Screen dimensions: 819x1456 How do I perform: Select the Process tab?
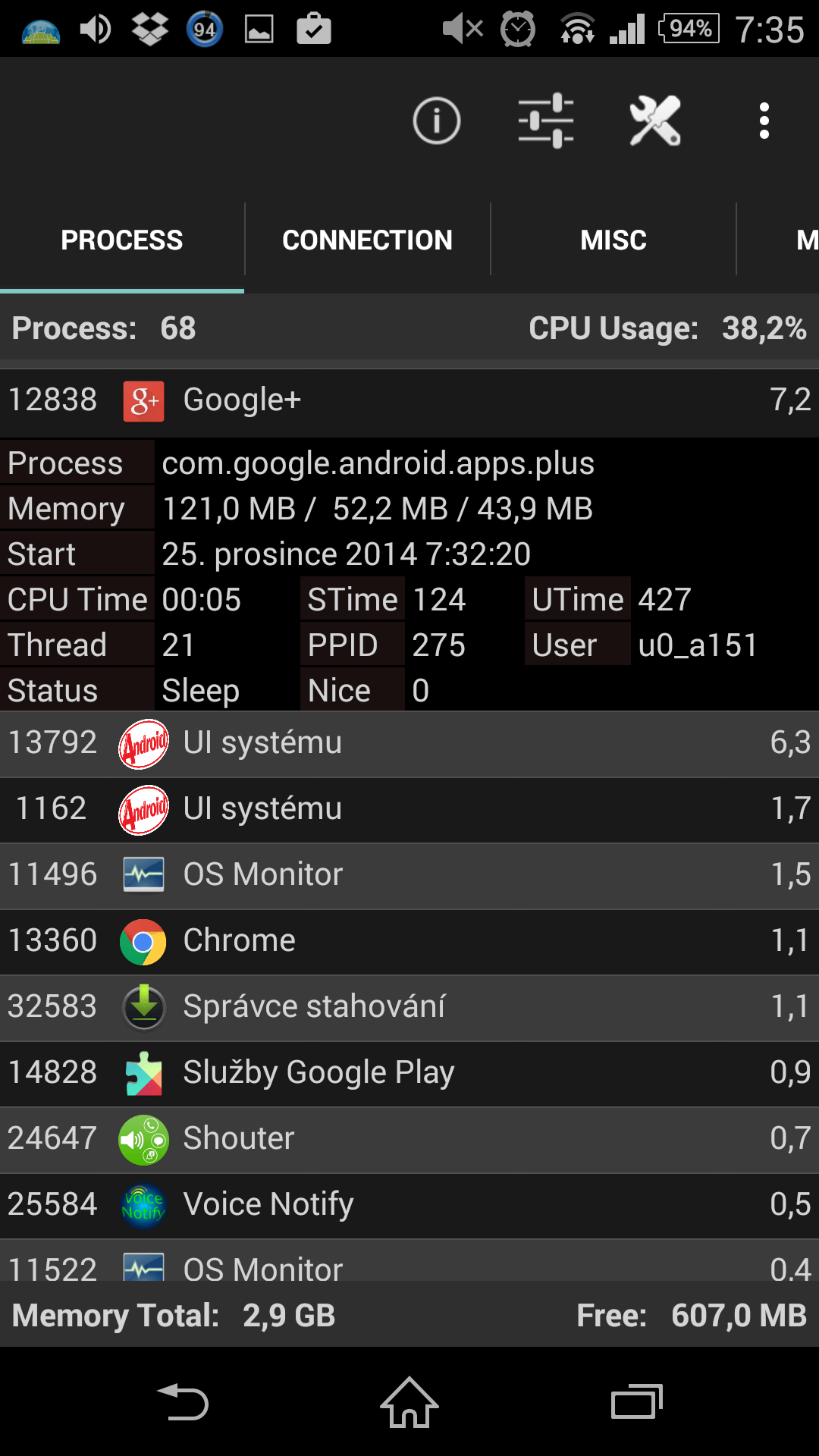pos(122,240)
